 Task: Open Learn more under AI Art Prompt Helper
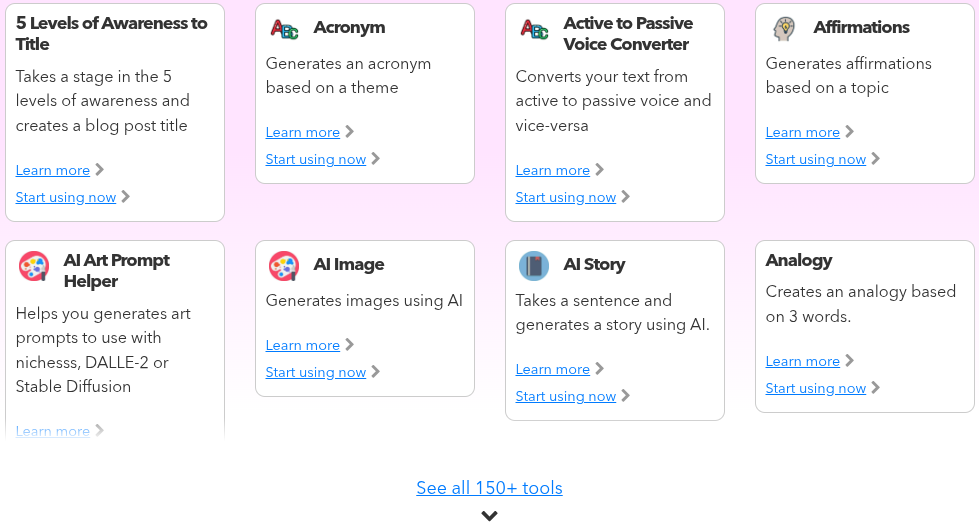click(53, 431)
